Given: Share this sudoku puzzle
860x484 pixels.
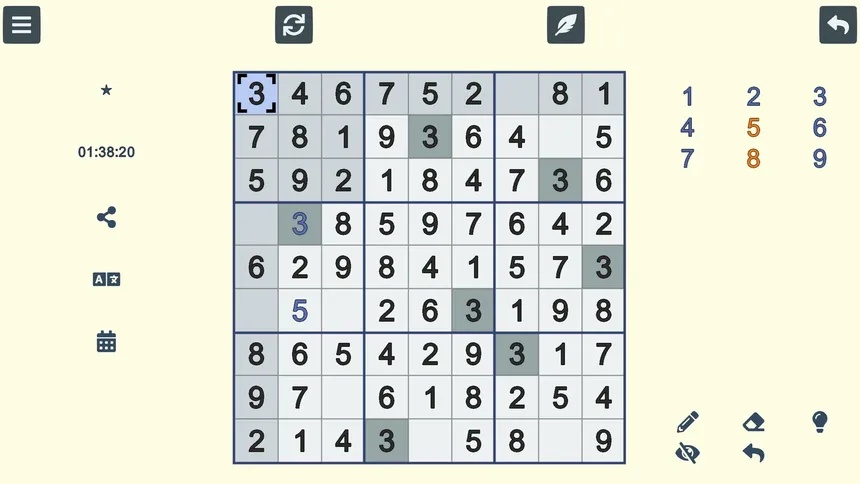Looking at the screenshot, I should tap(106, 217).
